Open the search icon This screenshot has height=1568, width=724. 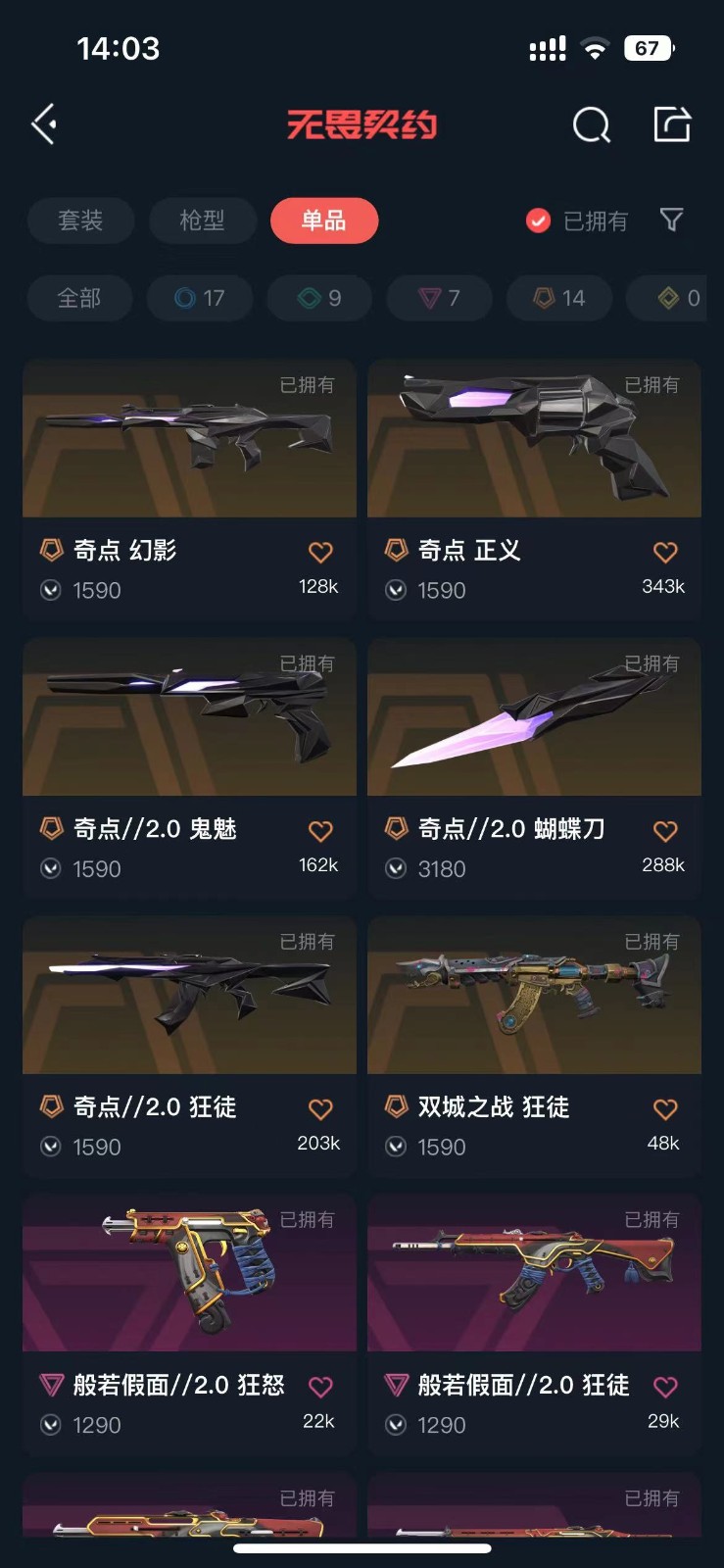coord(591,125)
